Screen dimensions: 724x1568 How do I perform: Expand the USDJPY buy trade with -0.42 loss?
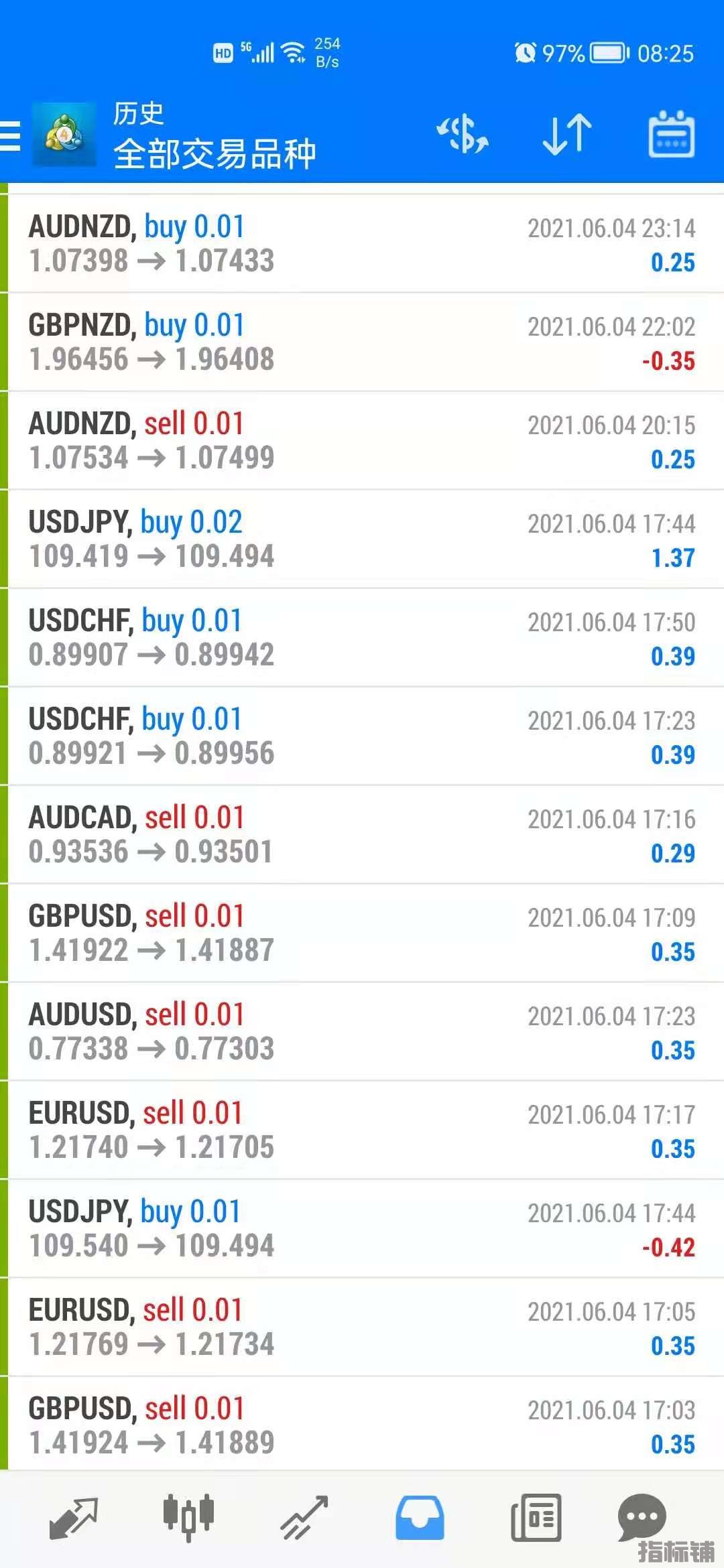point(362,1229)
